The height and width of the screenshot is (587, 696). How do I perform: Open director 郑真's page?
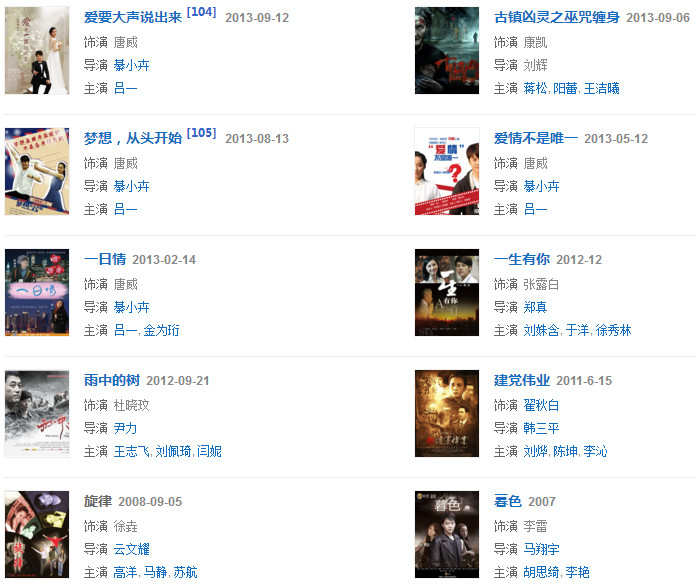[x=535, y=307]
